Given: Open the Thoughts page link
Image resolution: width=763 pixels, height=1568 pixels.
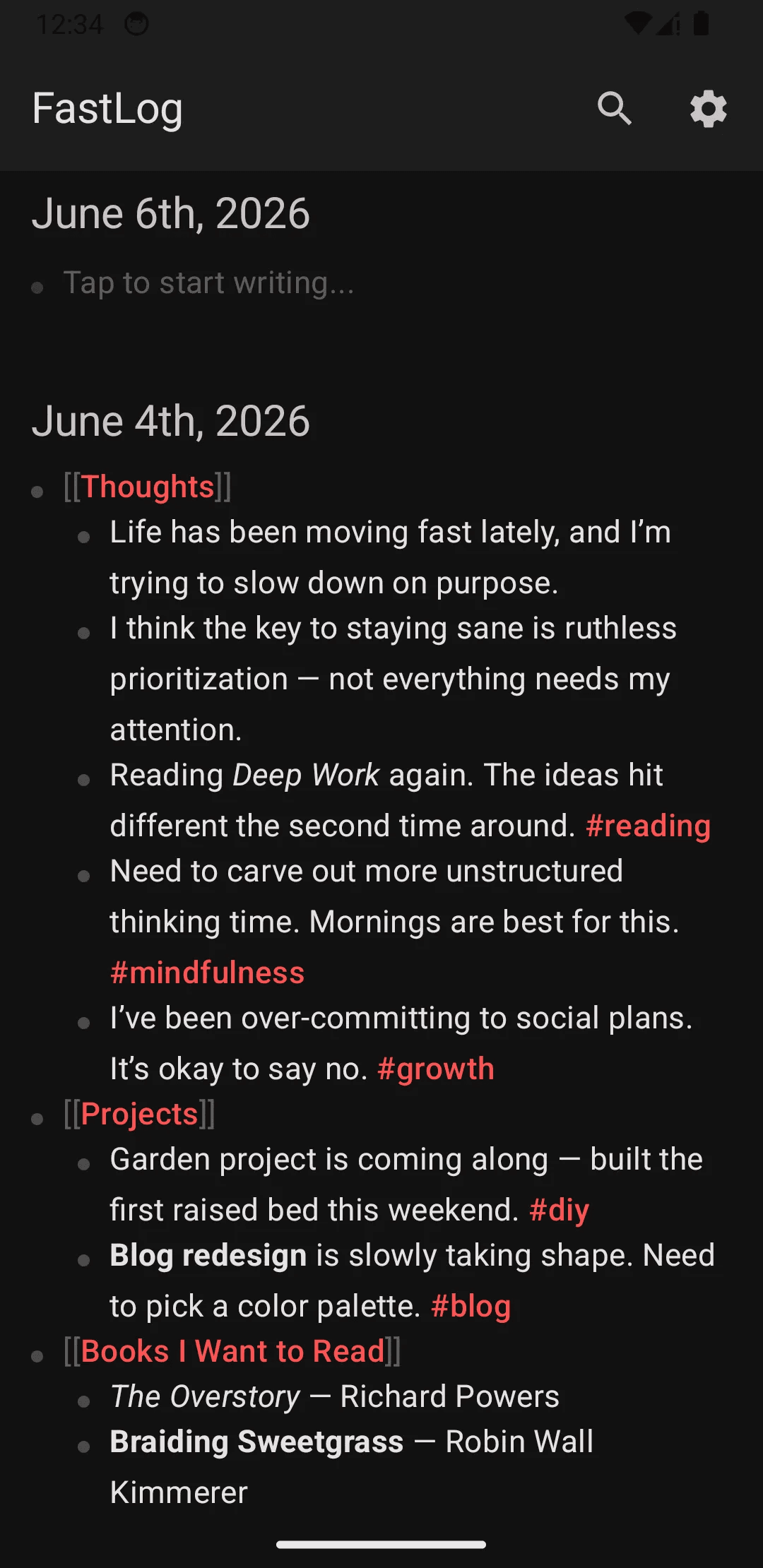Looking at the screenshot, I should [147, 487].
